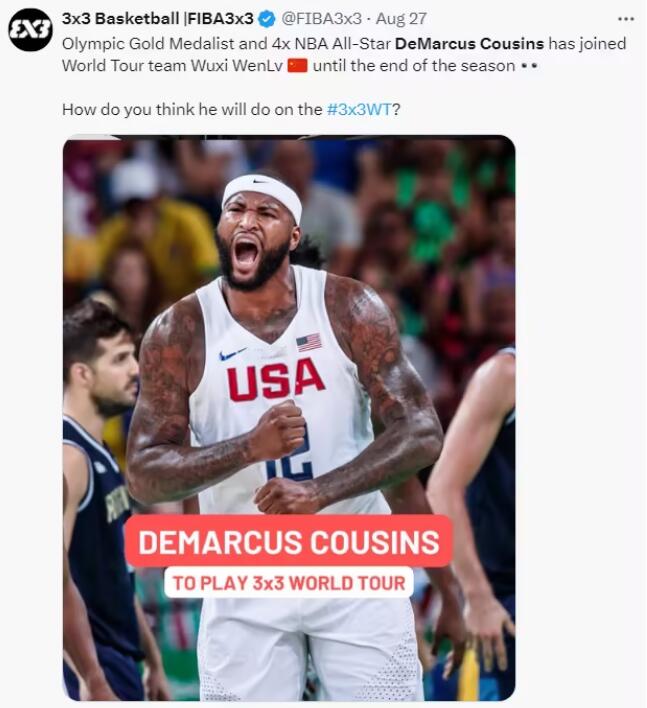This screenshot has width=647, height=708.
Task: Open the FIBA3x3 profile avatar
Action: pyautogui.click(x=30, y=30)
